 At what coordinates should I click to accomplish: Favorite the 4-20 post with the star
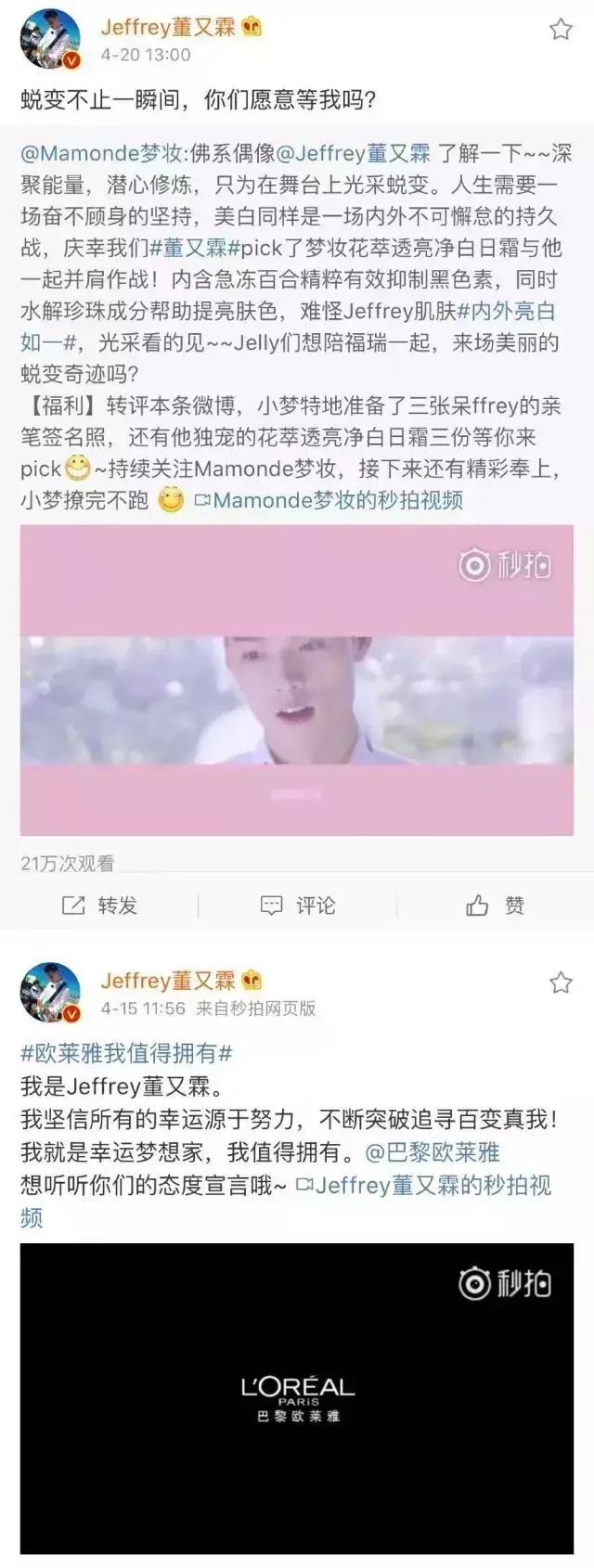pyautogui.click(x=561, y=30)
